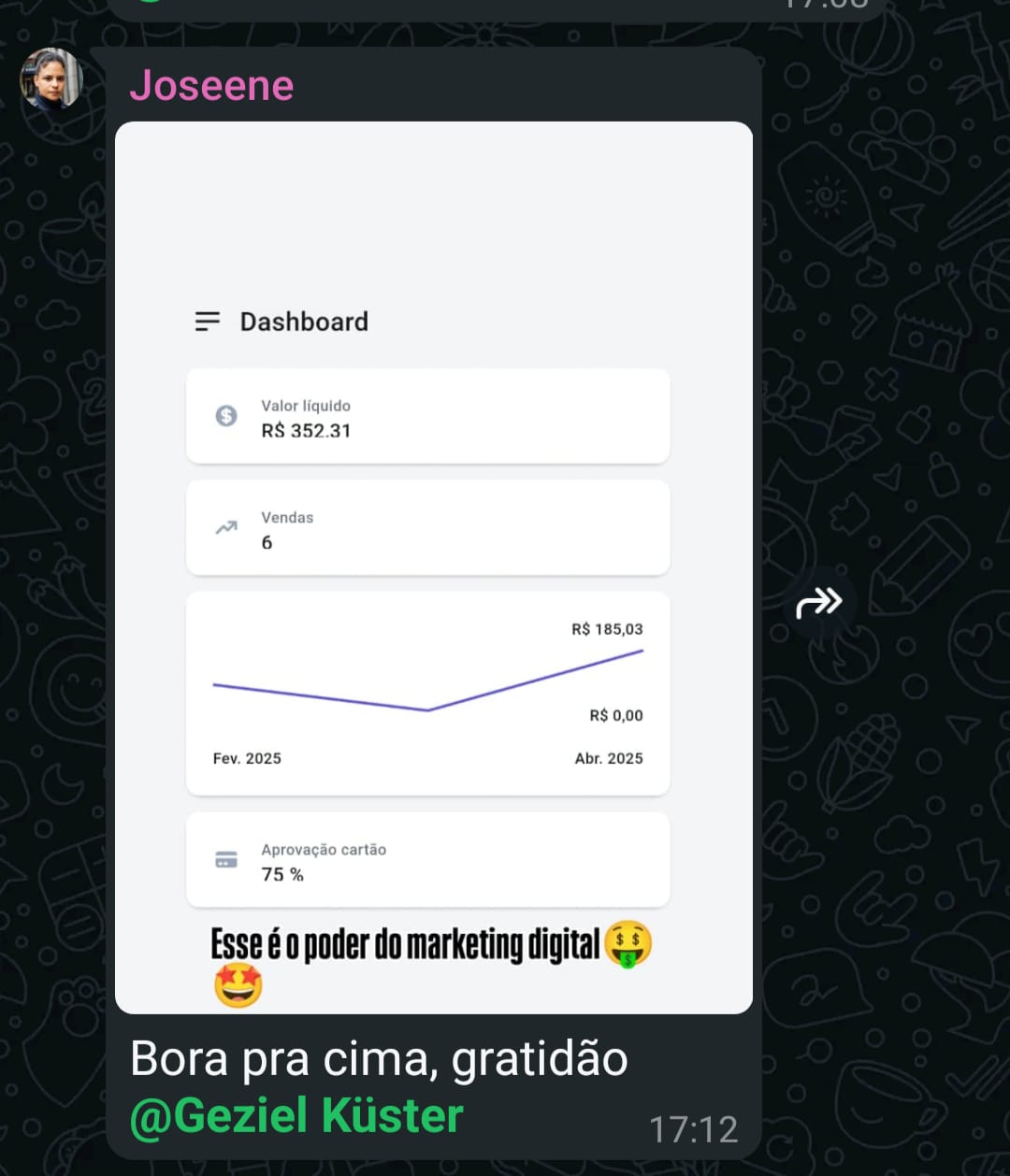This screenshot has width=1010, height=1176.
Task: Tap the @Geziel Küster mention
Action: pos(296,1115)
